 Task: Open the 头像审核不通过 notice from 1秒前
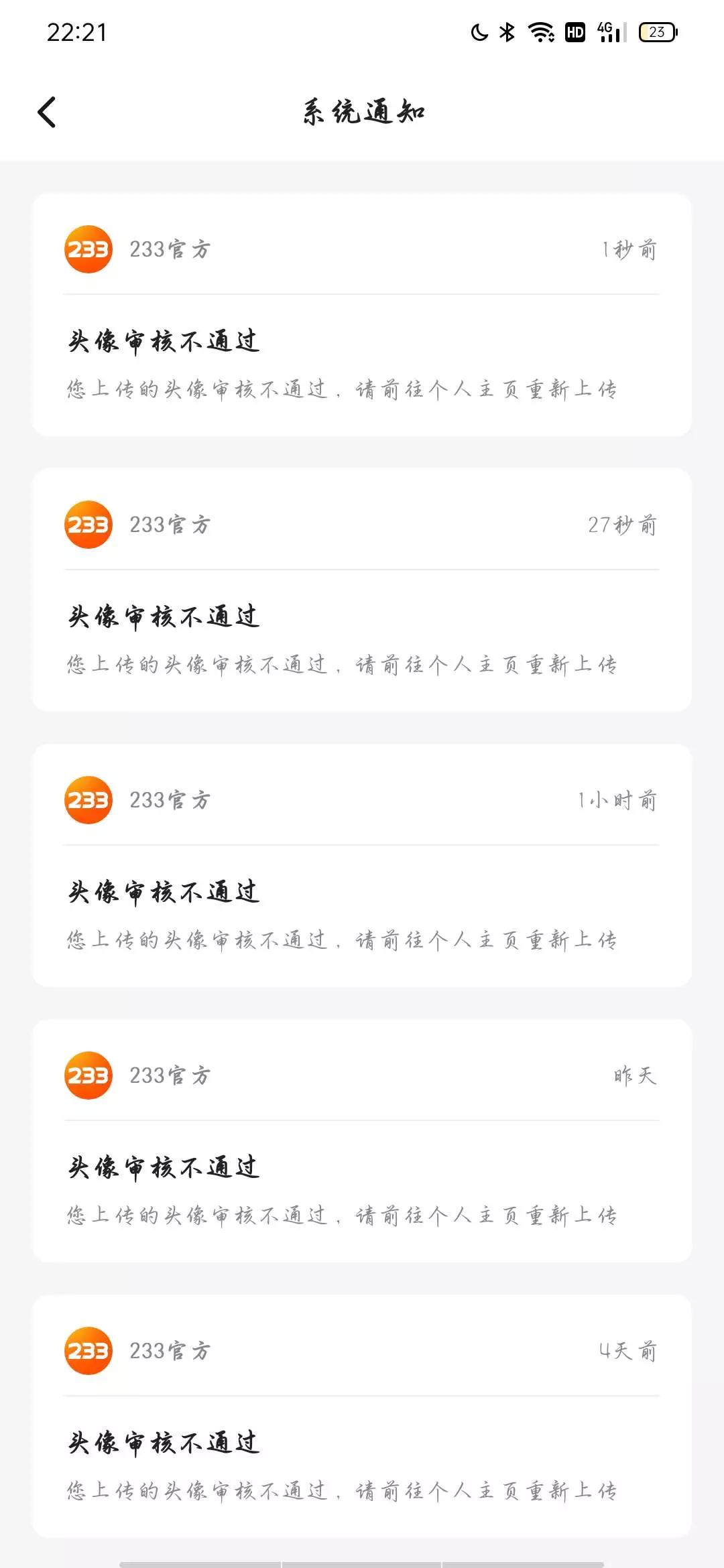pos(362,362)
